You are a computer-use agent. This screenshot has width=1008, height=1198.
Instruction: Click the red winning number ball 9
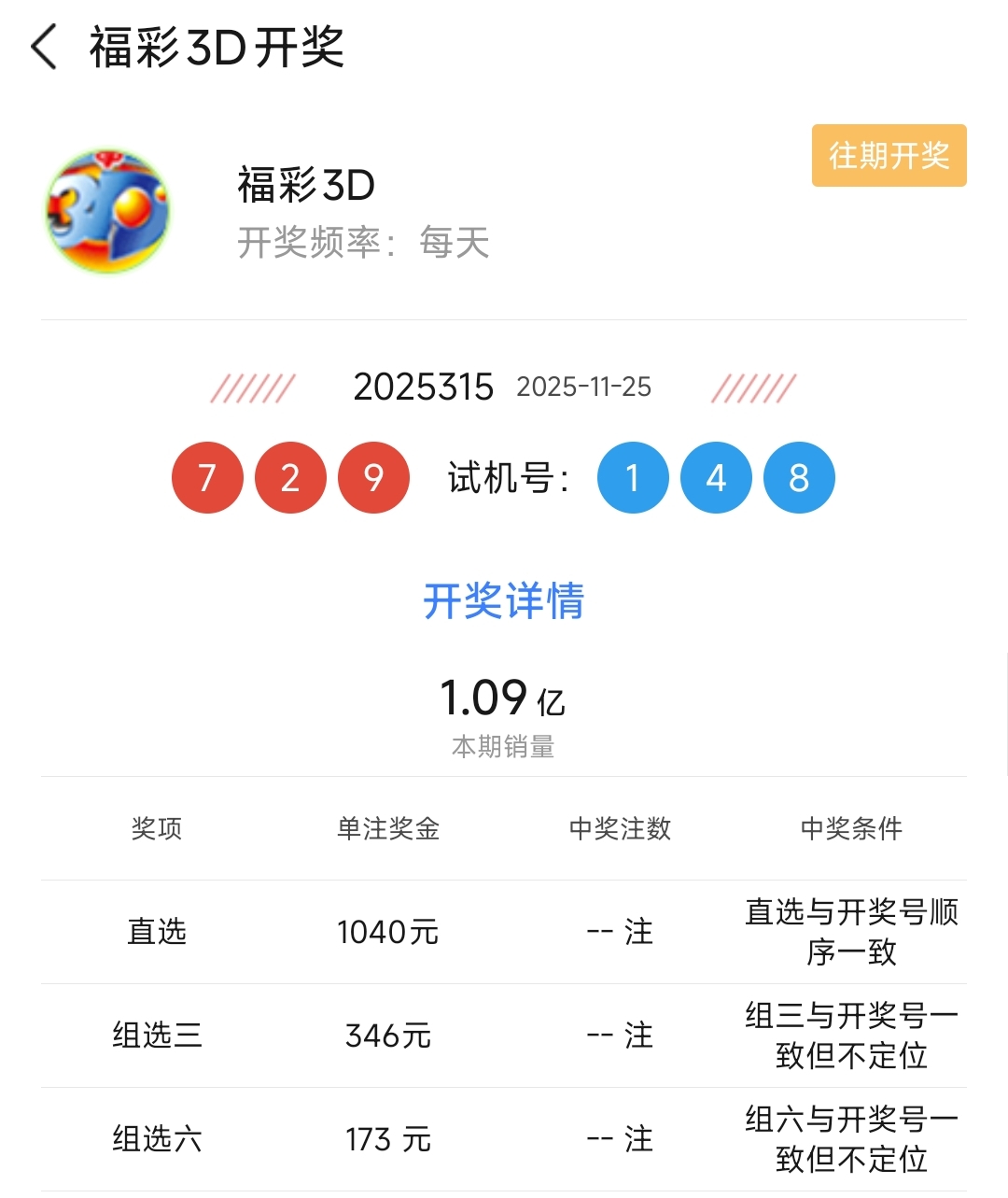372,477
